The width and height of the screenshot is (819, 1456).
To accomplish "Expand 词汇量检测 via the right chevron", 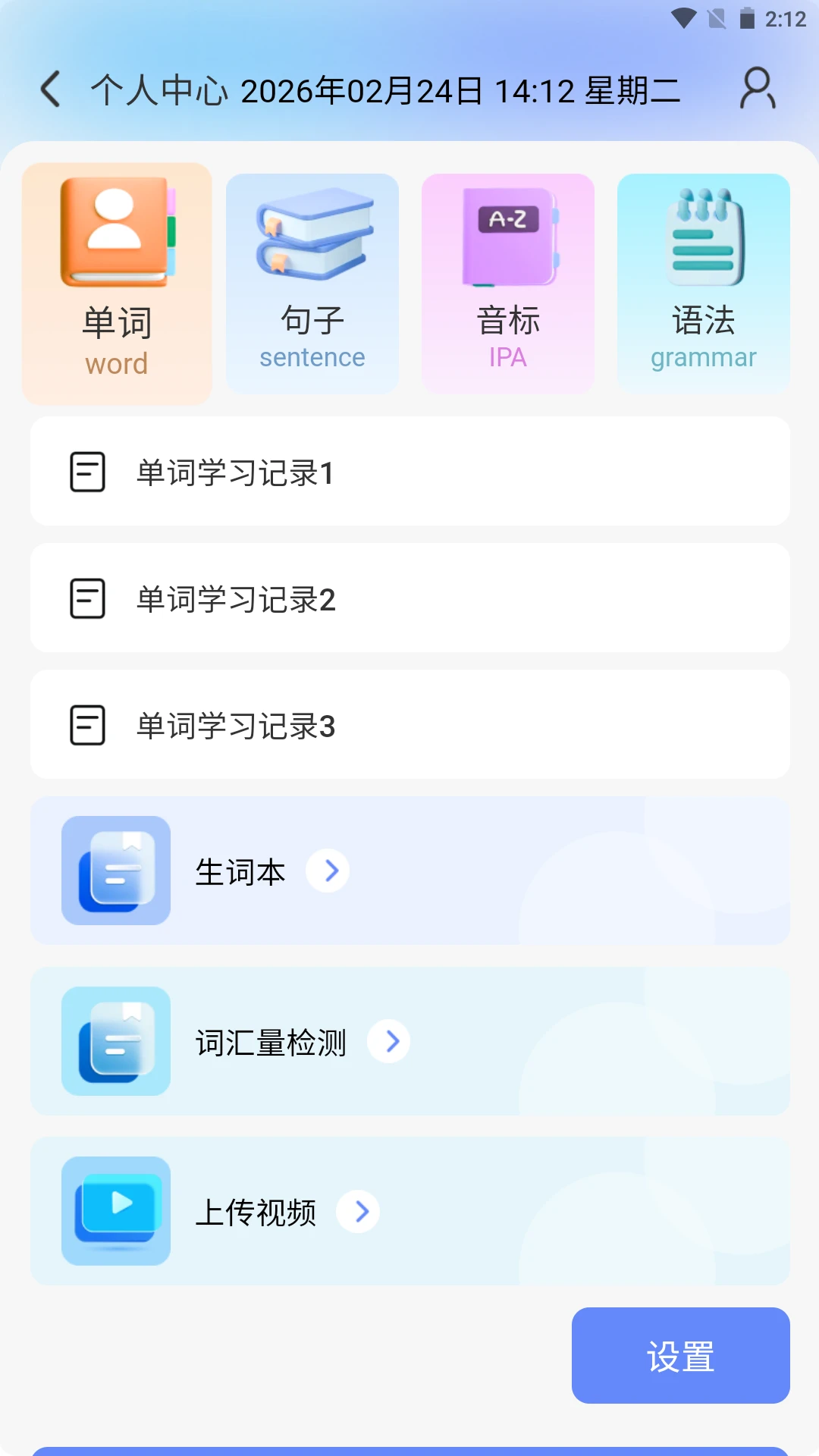I will (x=390, y=1041).
